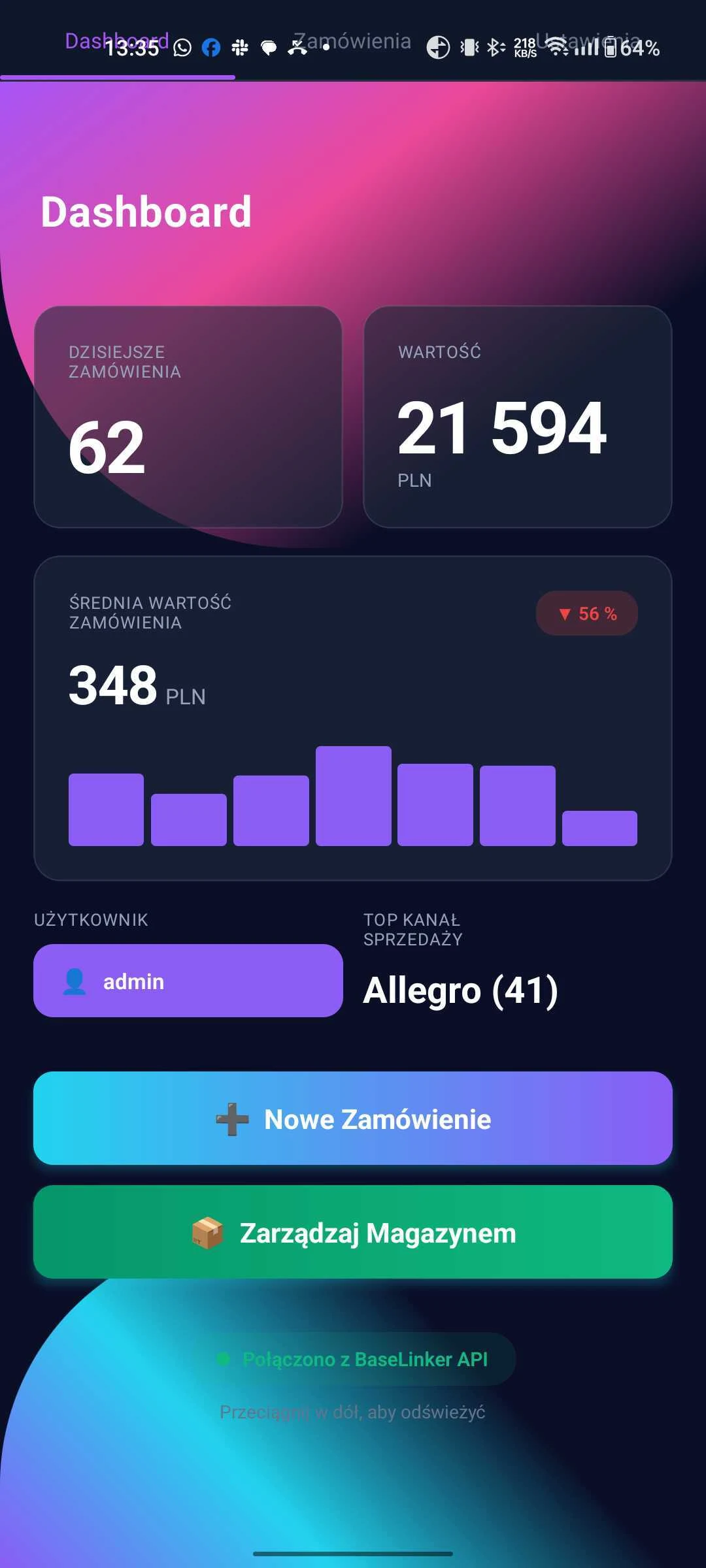Select the tallest bar in the chart
Viewport: 706px width, 1568px height.
click(353, 797)
